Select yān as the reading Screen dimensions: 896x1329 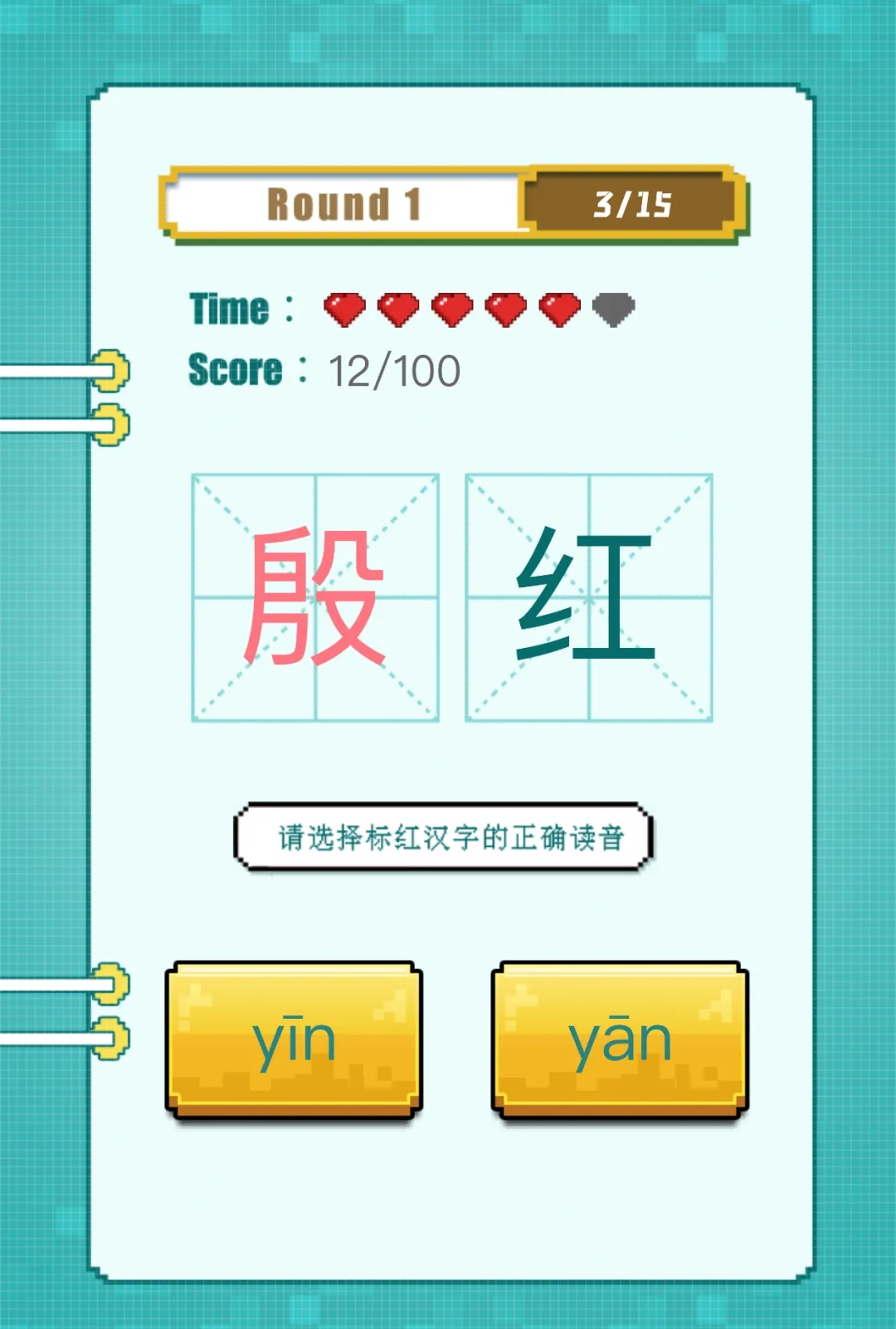point(620,1039)
